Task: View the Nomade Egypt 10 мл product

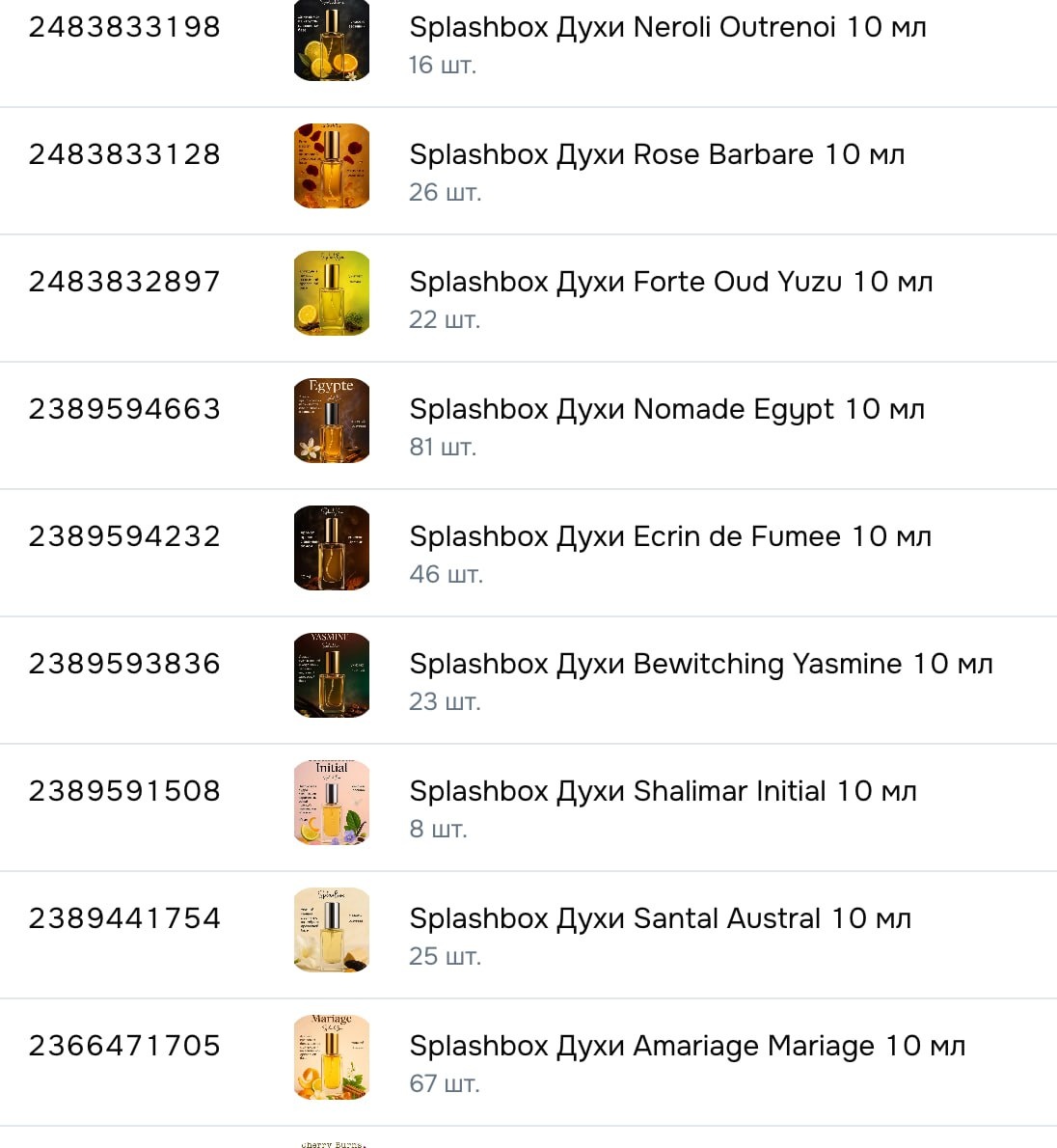Action: (528, 426)
